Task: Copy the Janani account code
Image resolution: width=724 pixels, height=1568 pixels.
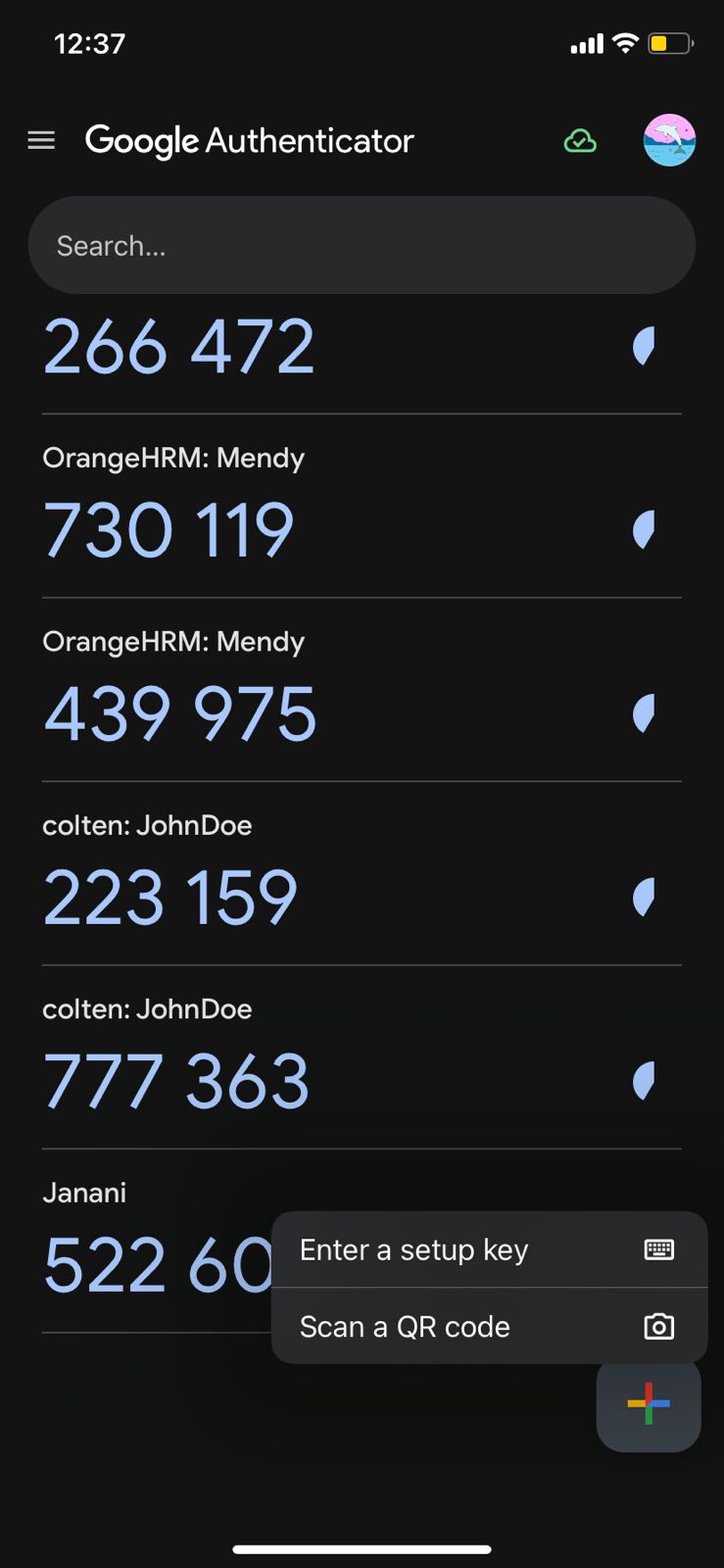Action: [157, 1264]
